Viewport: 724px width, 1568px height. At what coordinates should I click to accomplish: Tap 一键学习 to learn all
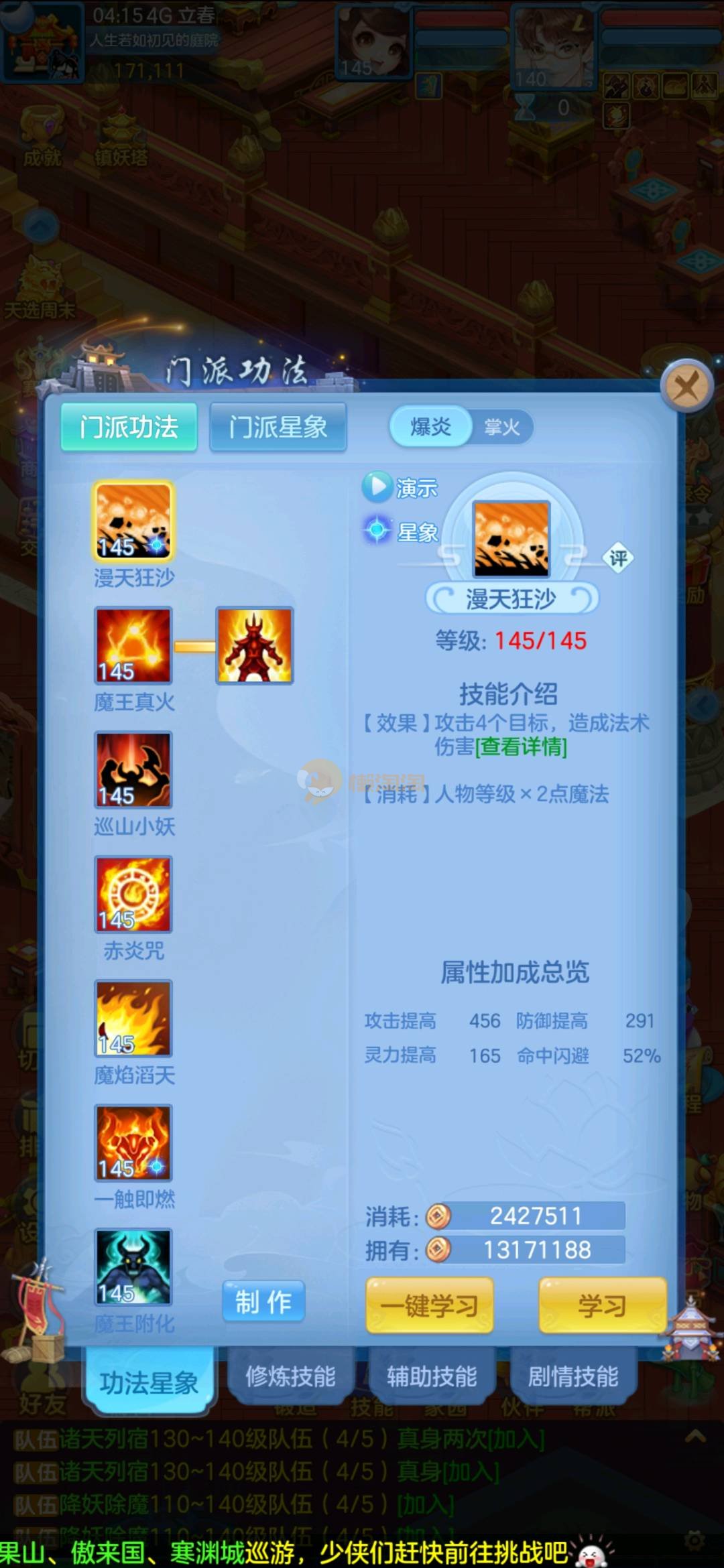coord(430,1305)
